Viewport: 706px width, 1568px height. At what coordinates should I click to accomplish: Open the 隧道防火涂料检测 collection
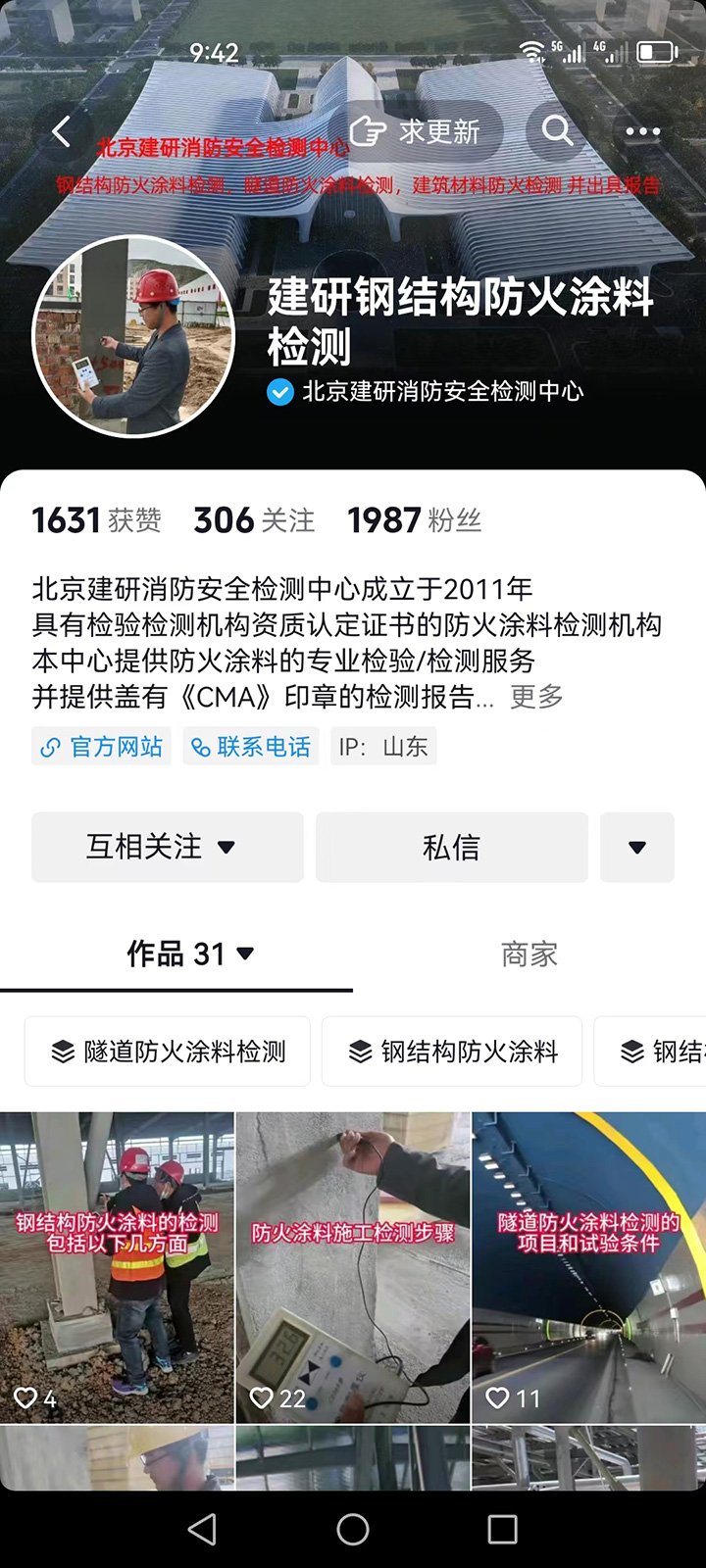pyautogui.click(x=168, y=1052)
